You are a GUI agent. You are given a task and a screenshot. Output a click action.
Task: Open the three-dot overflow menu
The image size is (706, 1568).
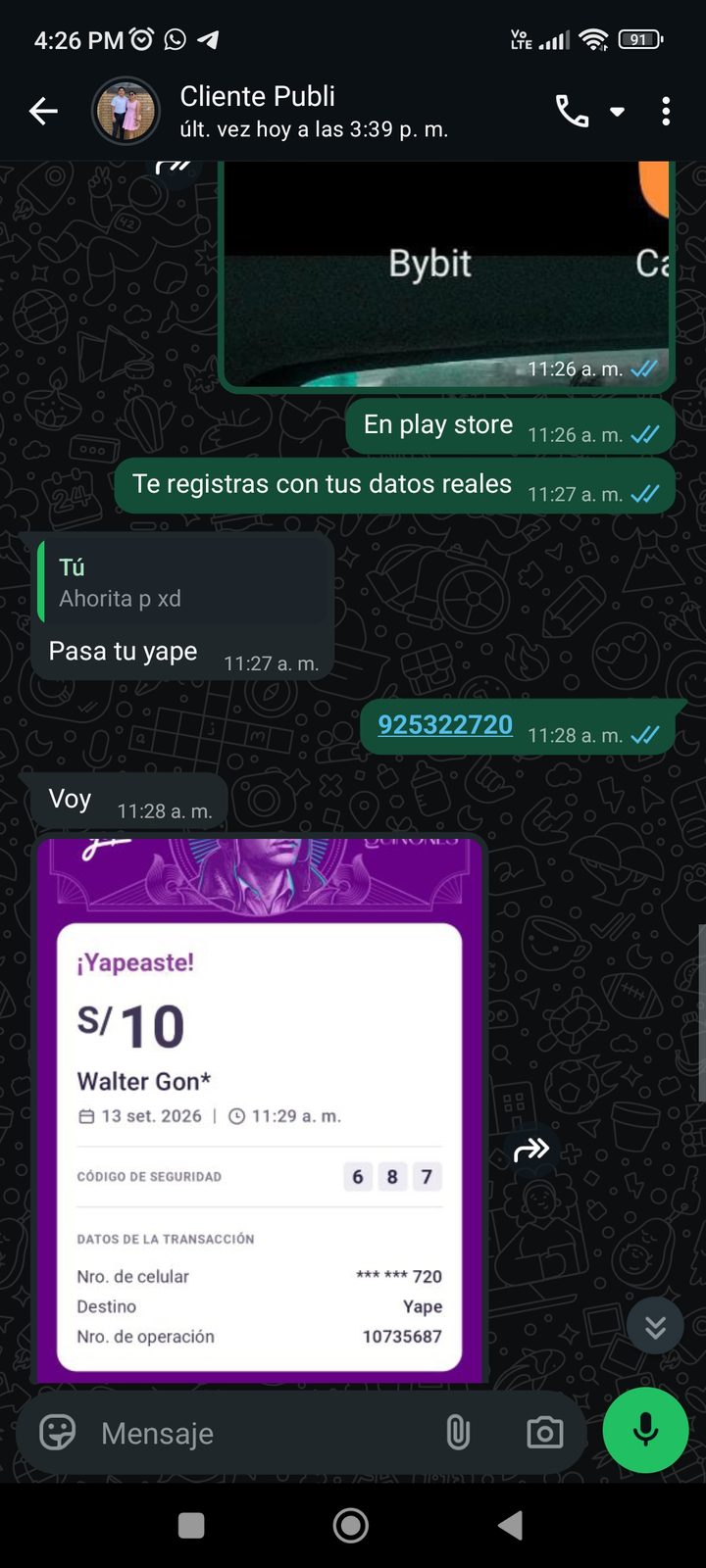[x=666, y=112]
